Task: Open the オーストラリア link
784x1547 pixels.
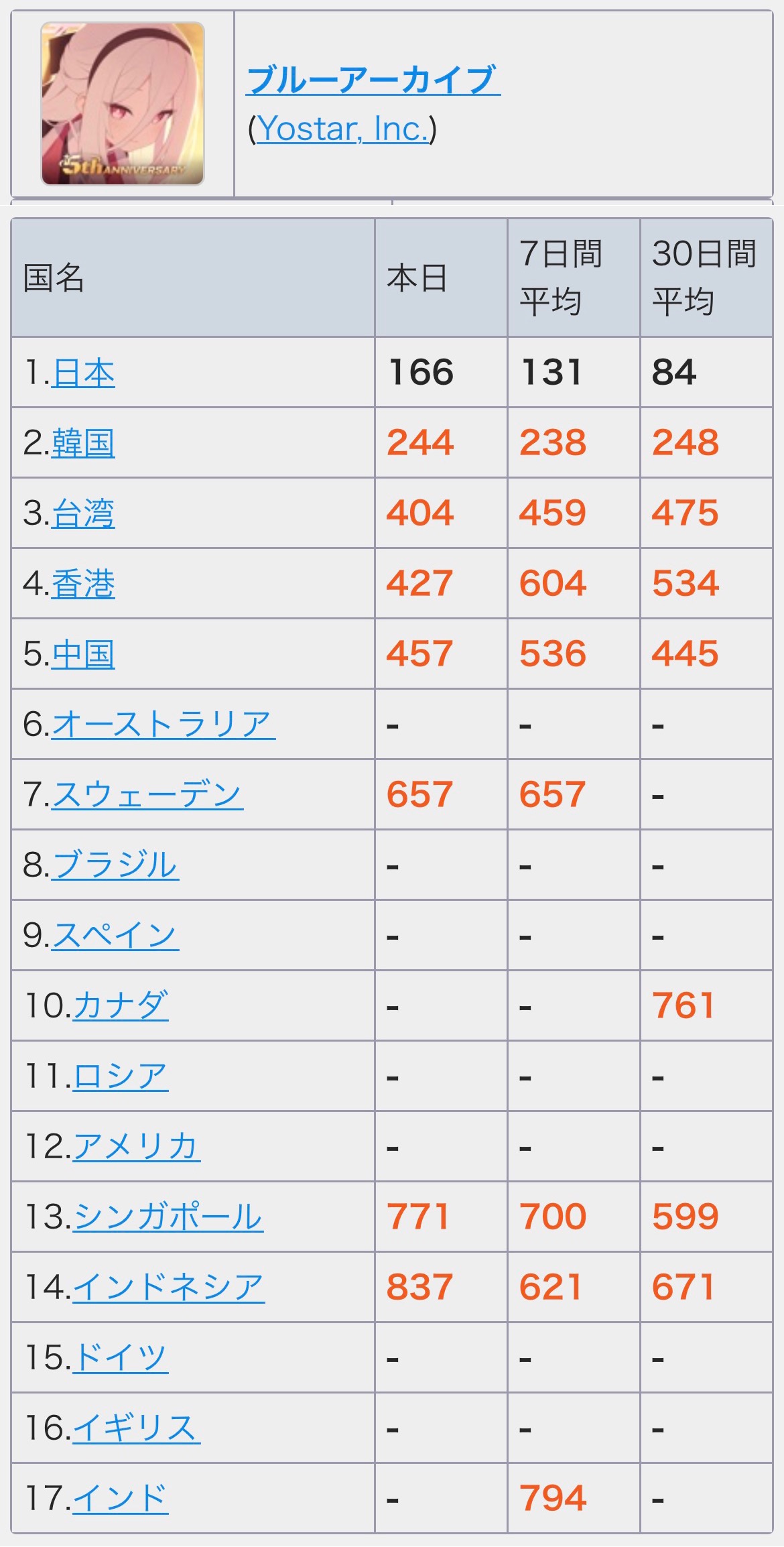Action: (x=163, y=725)
